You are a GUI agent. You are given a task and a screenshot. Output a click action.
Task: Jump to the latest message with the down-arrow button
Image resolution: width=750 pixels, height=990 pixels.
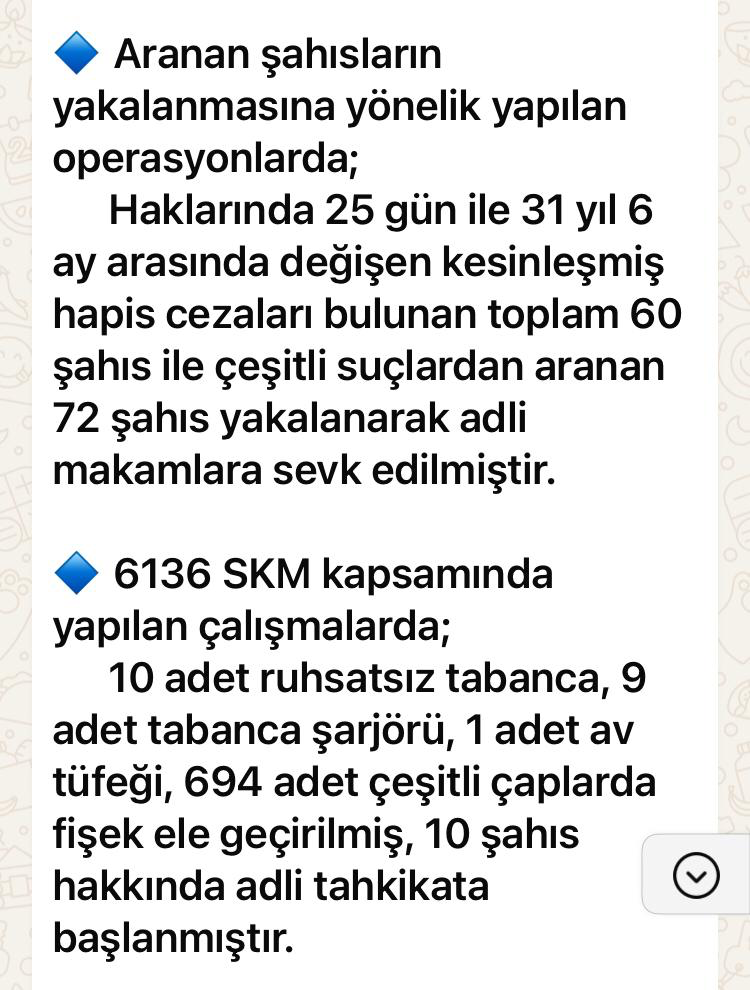pos(696,875)
